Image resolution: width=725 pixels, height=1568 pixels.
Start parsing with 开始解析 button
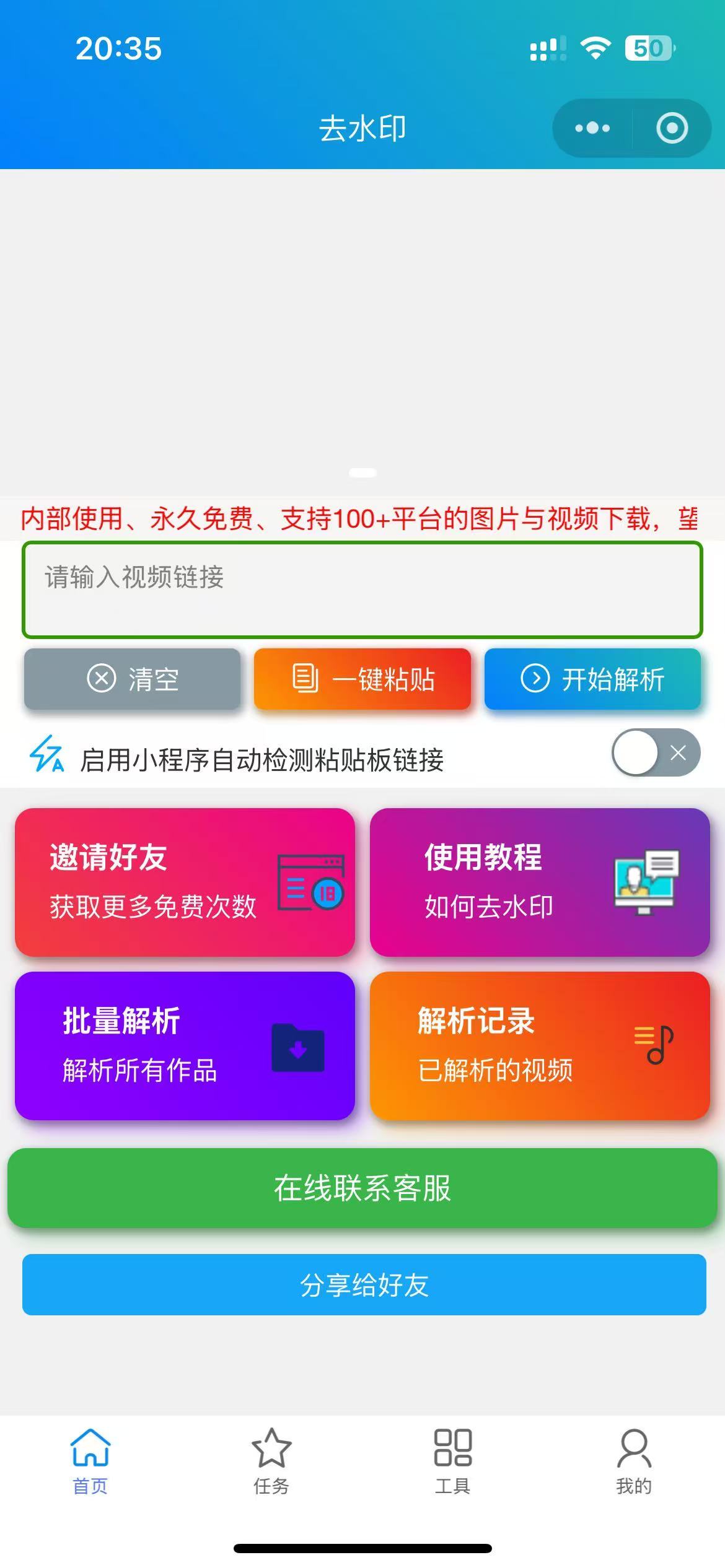(x=592, y=679)
